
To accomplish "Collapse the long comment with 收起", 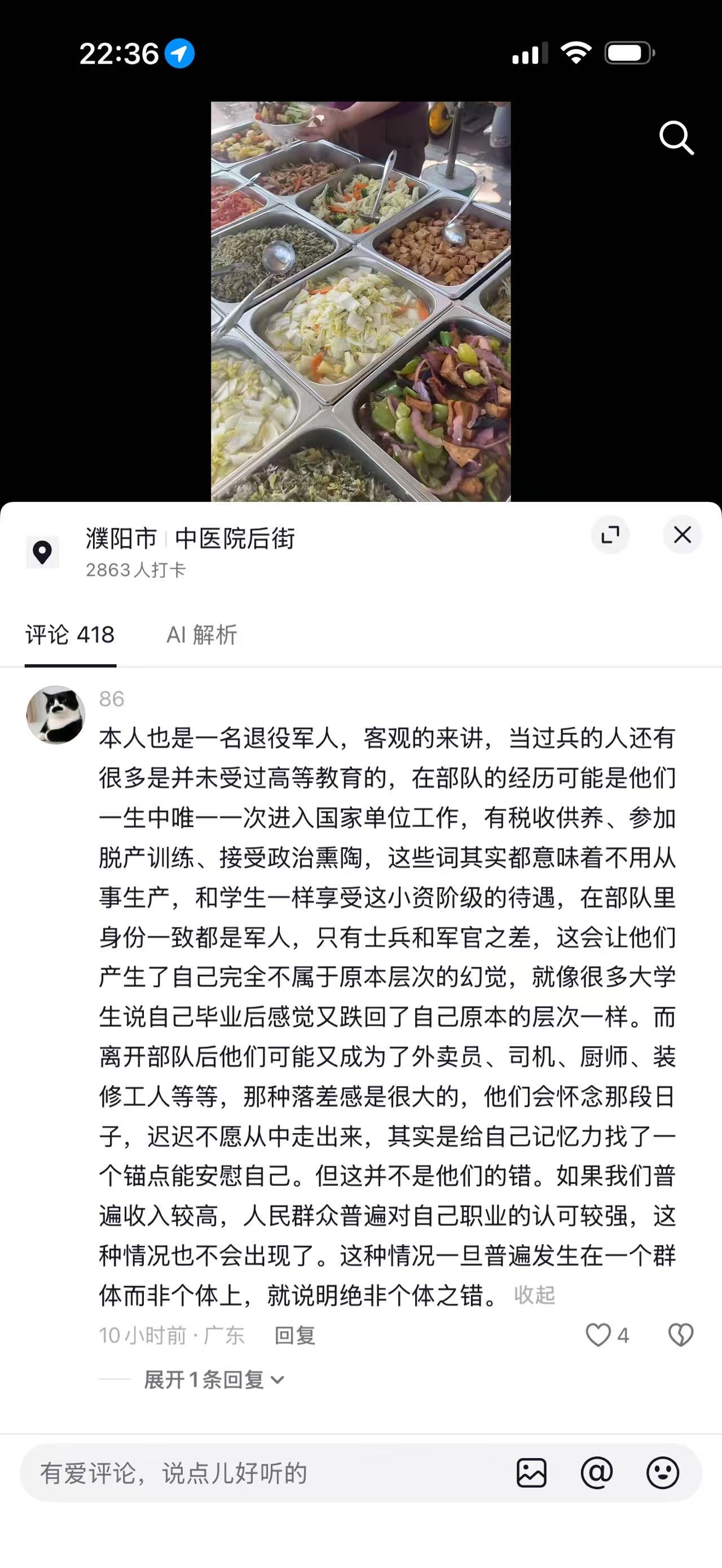I will click(x=535, y=1295).
